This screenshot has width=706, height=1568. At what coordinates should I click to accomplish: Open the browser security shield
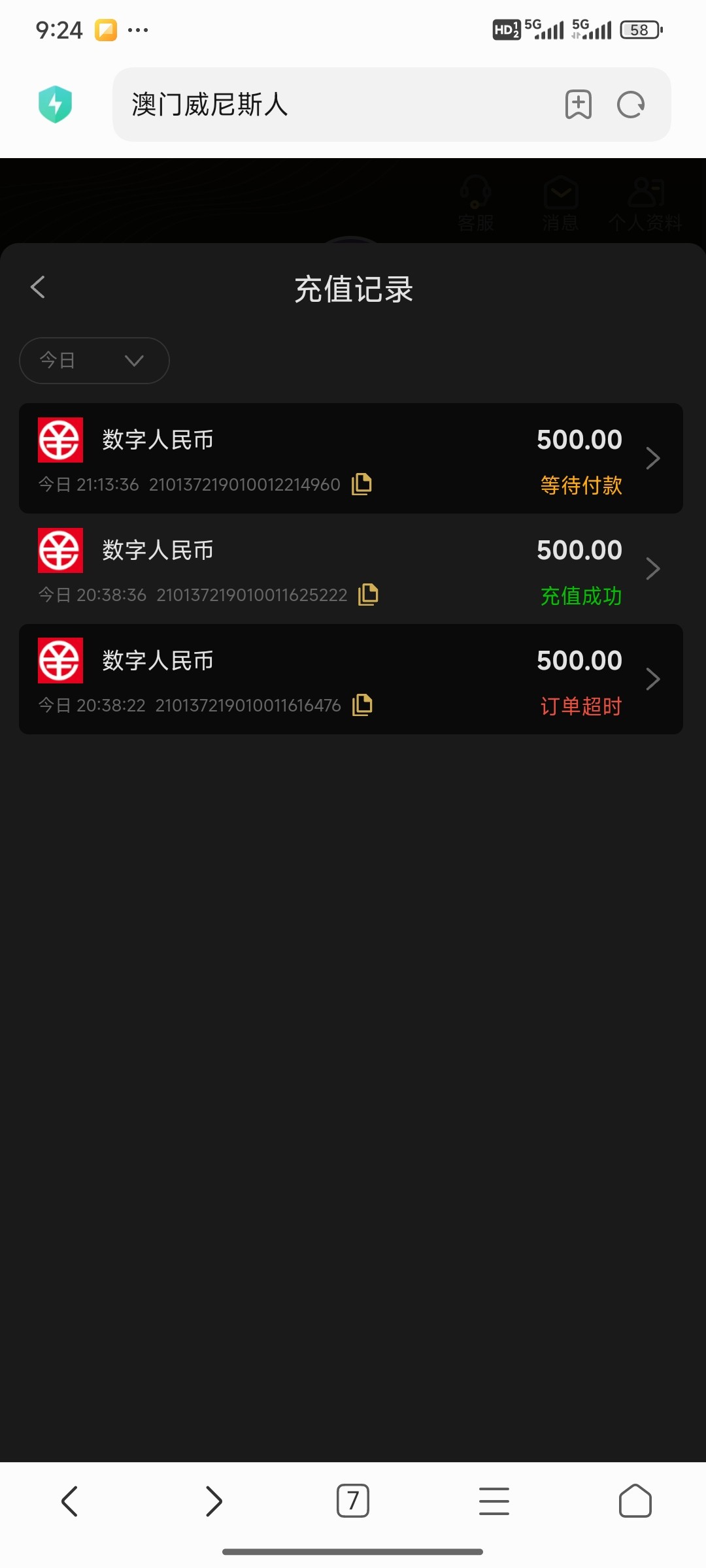pos(56,105)
